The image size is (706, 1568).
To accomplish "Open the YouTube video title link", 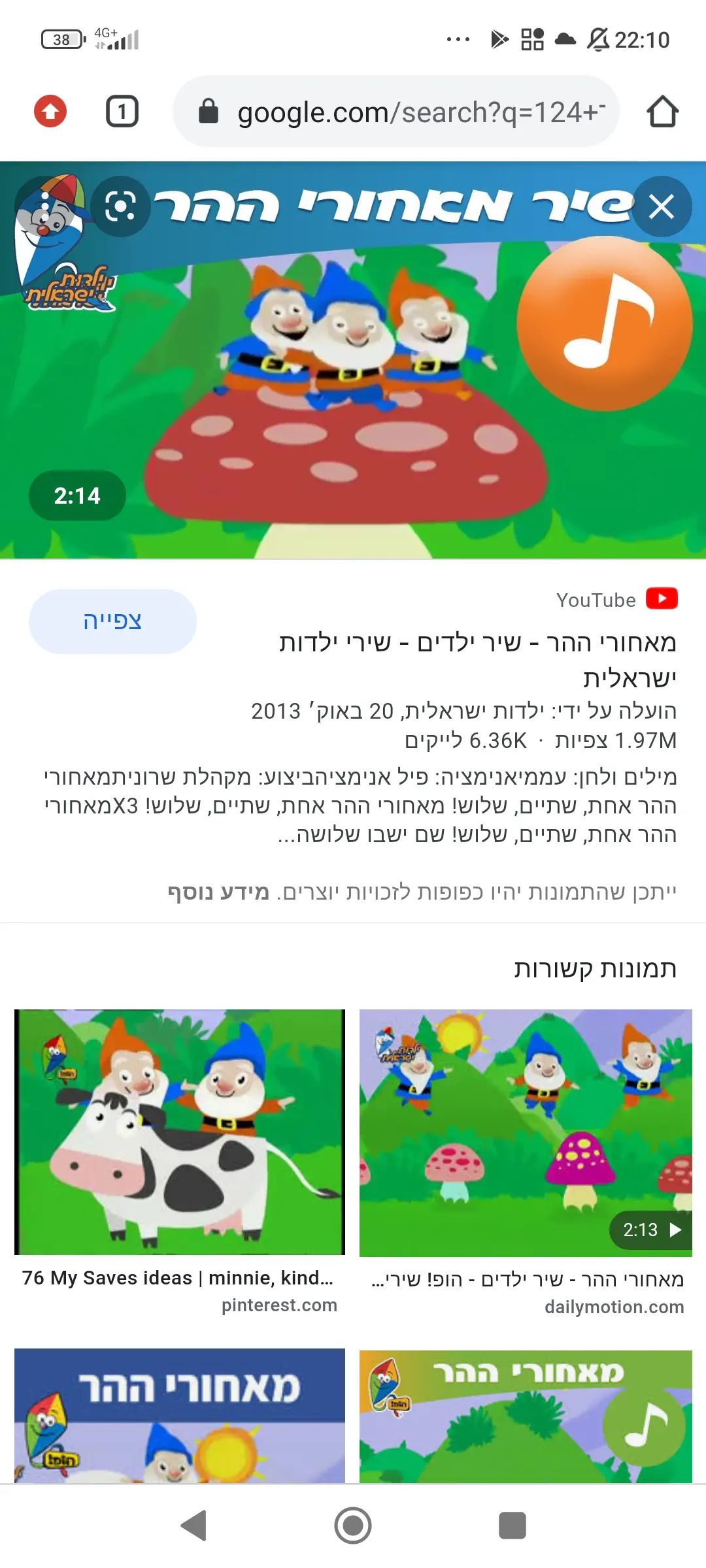I will pyautogui.click(x=477, y=660).
